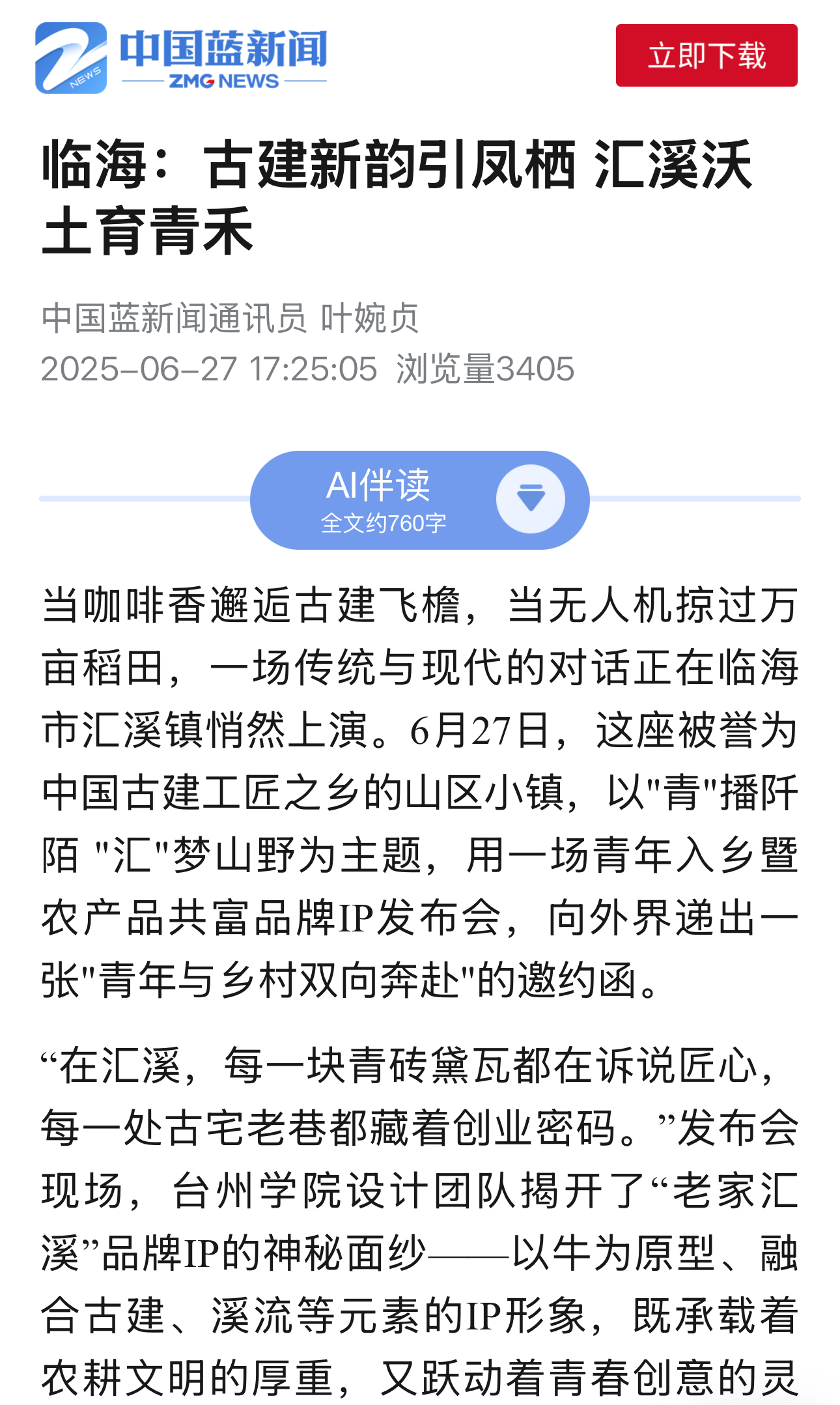The width and height of the screenshot is (840, 1405).
Task: Expand the AI伴读 reading assistant
Action: [530, 499]
